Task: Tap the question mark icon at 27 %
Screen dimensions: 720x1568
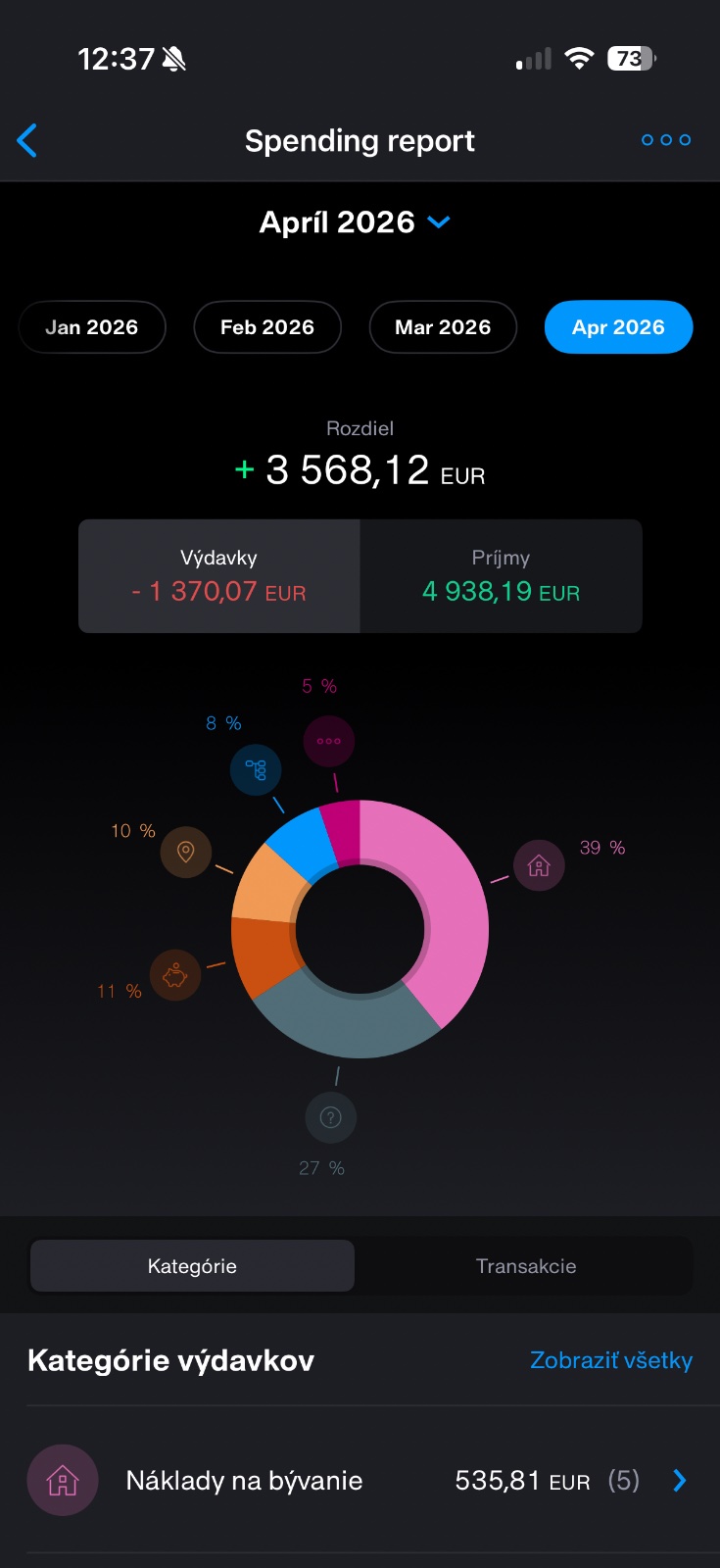Action: pyautogui.click(x=331, y=1117)
